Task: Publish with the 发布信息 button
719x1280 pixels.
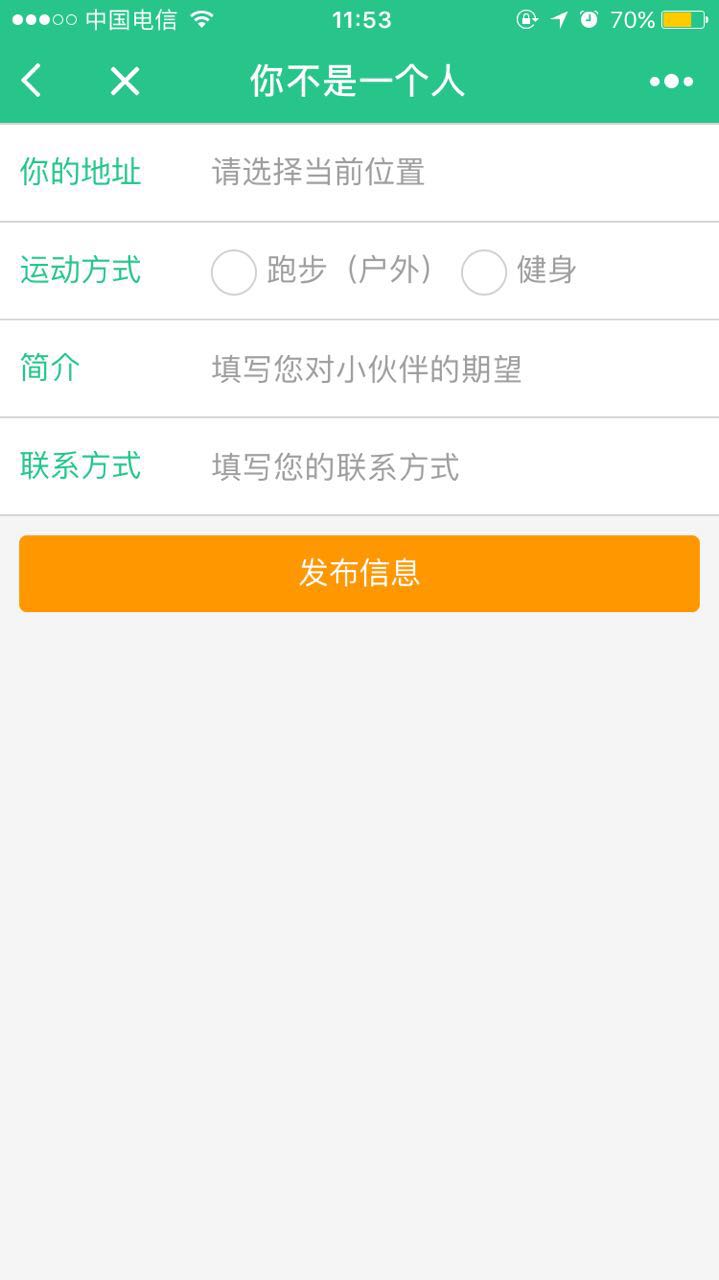Action: click(359, 573)
